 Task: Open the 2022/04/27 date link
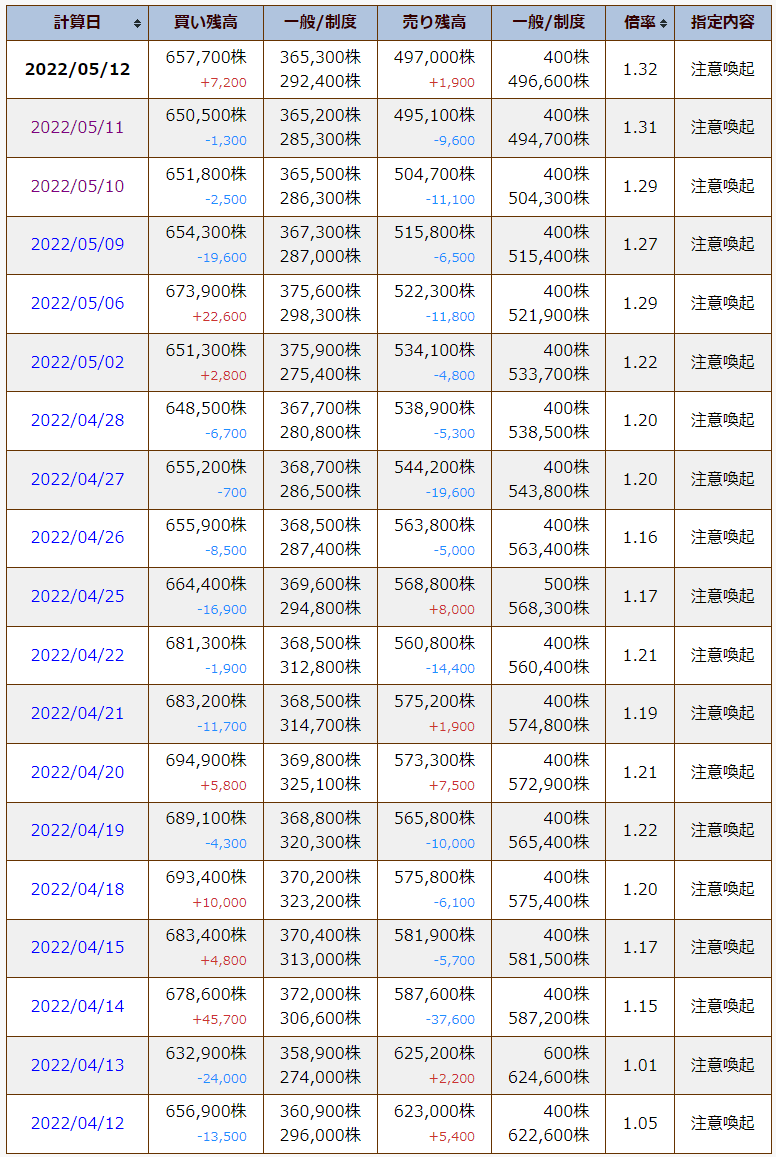tap(77, 479)
